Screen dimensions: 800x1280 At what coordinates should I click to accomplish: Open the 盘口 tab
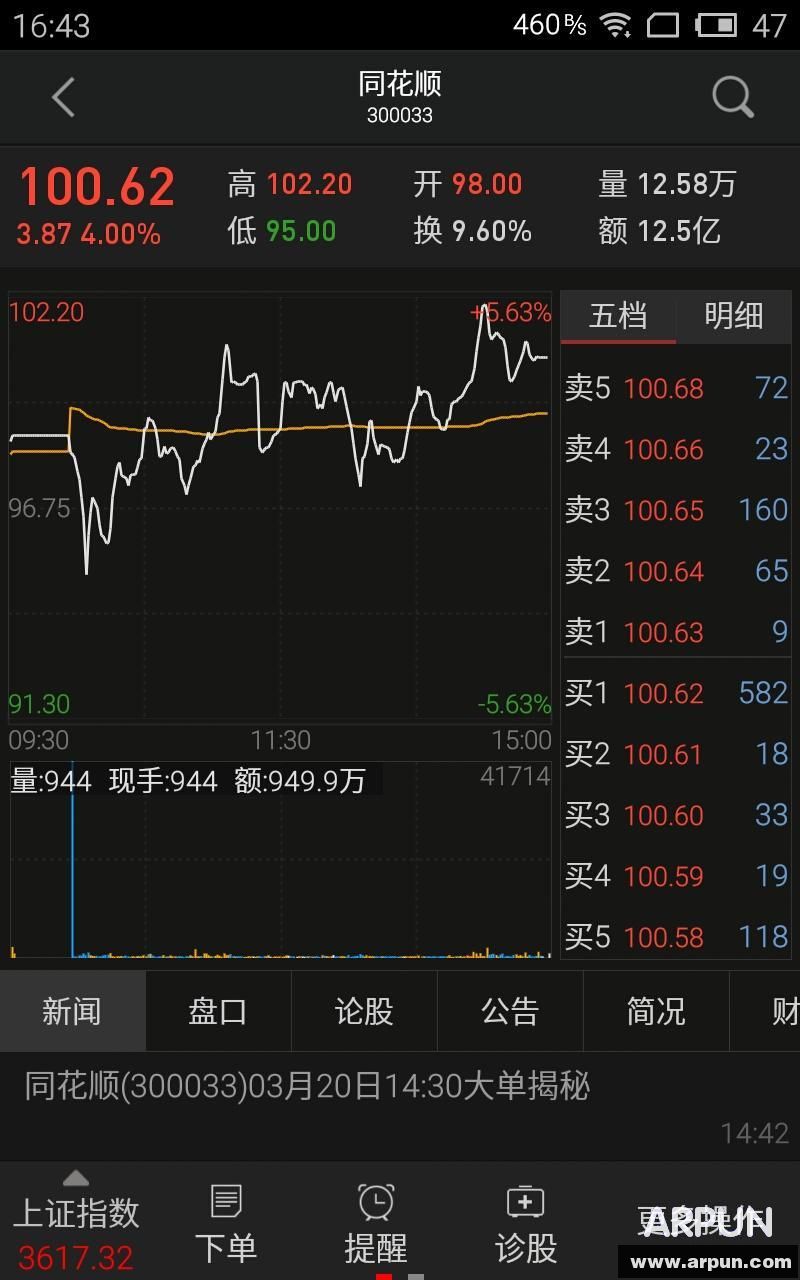coord(217,1011)
